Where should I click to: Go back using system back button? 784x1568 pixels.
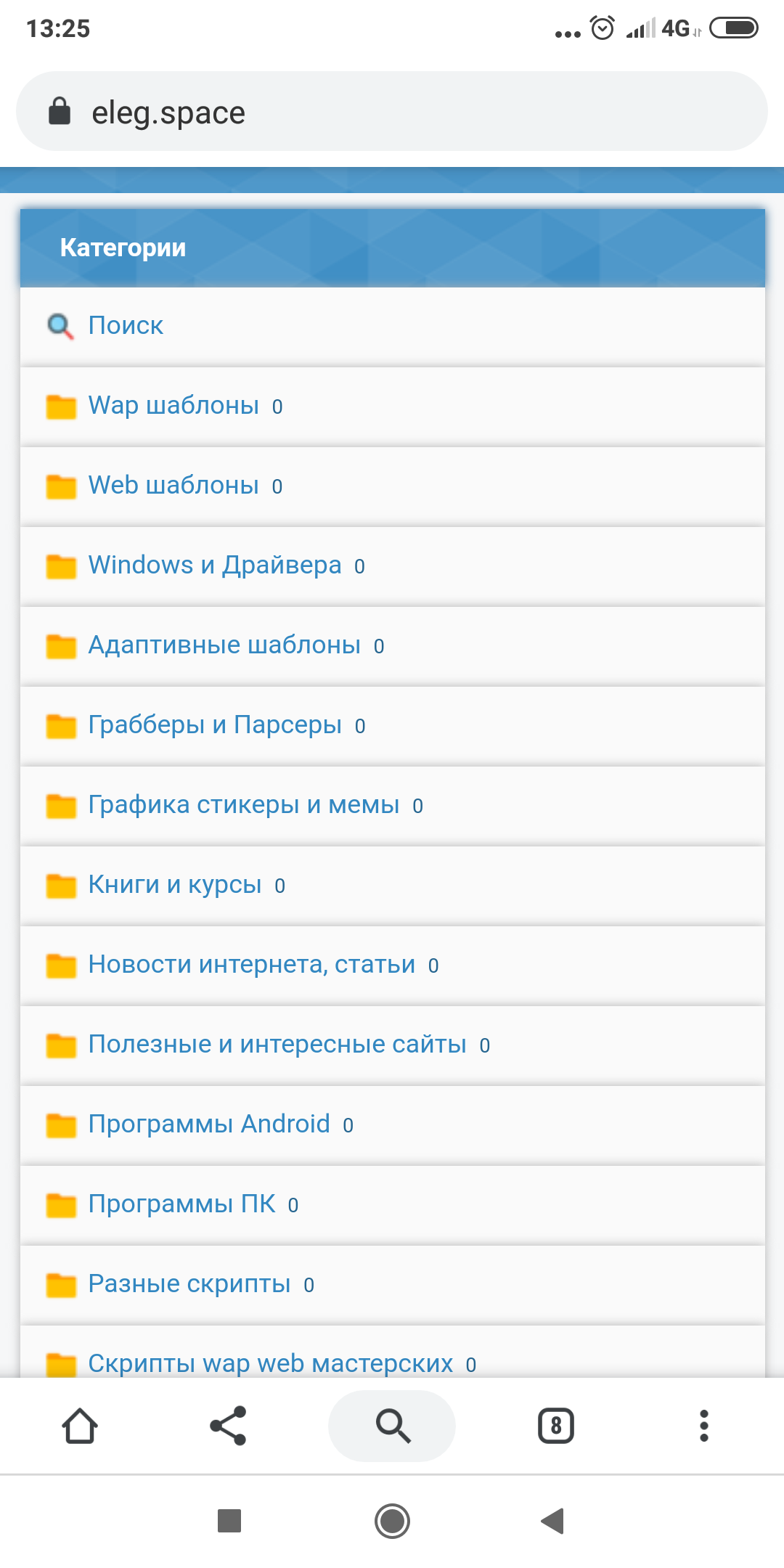pos(553,1521)
